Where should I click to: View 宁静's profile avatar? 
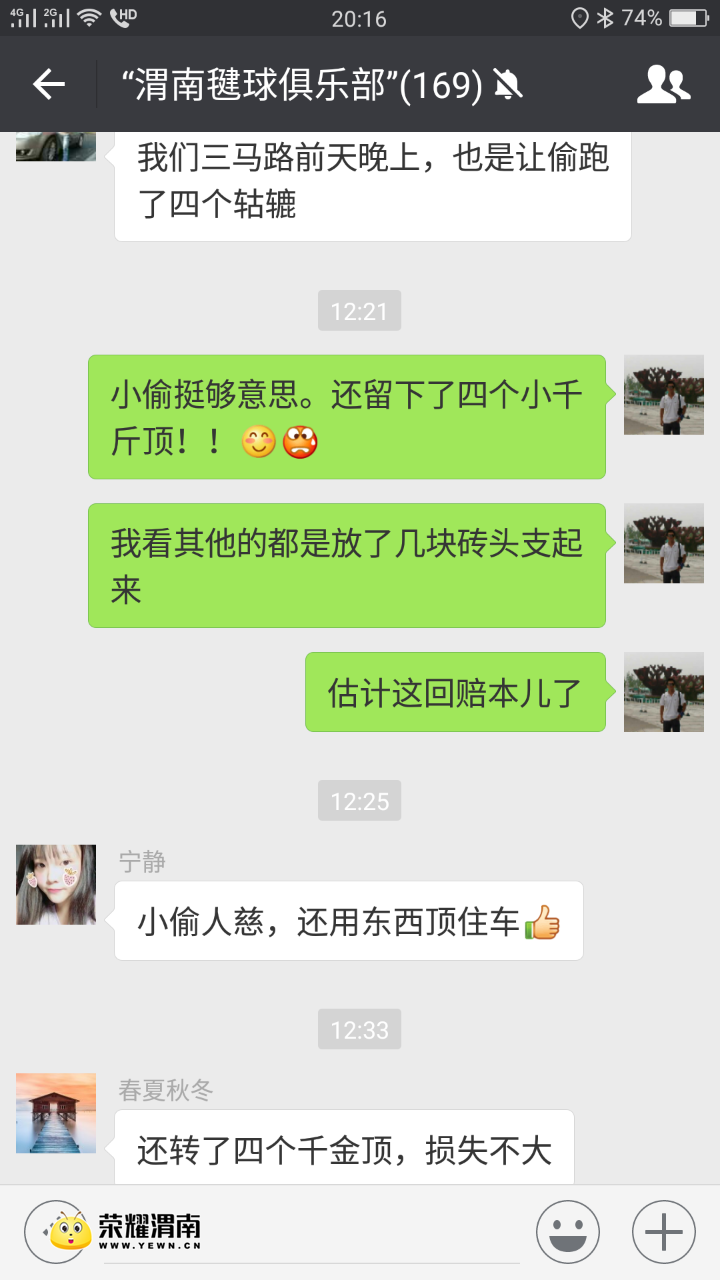pos(56,884)
